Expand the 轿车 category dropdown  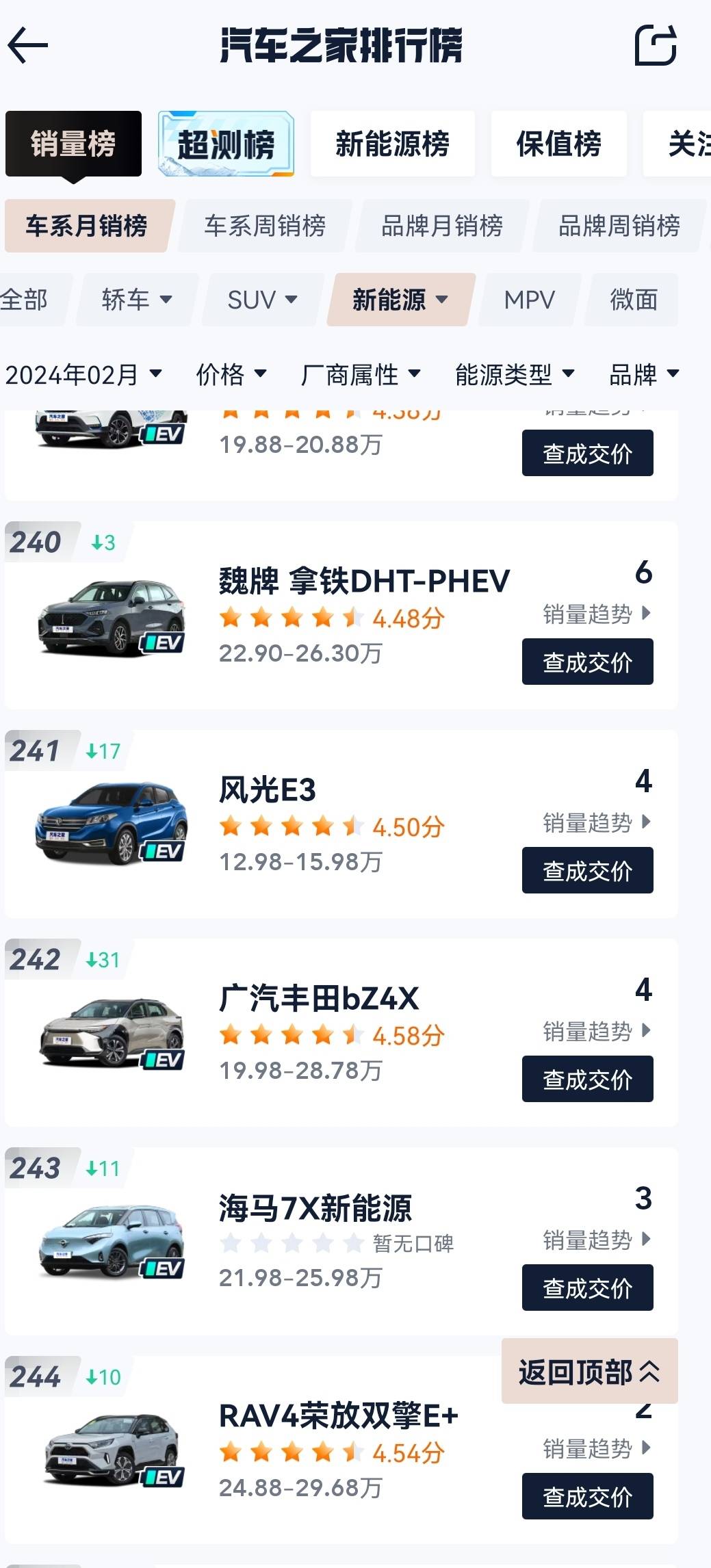coord(136,300)
